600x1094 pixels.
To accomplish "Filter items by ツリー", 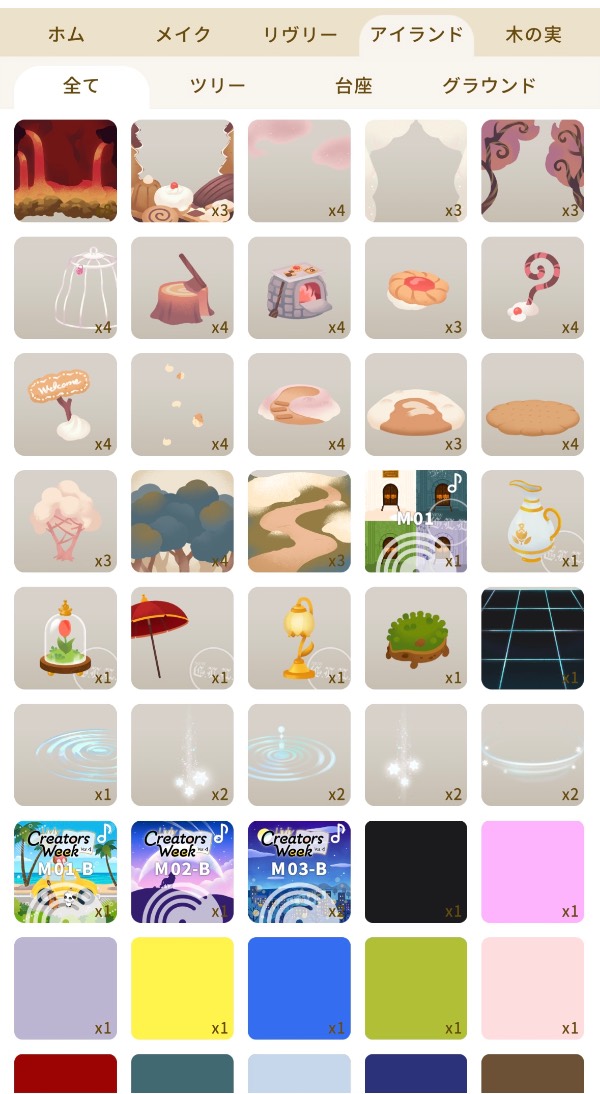I will (218, 86).
